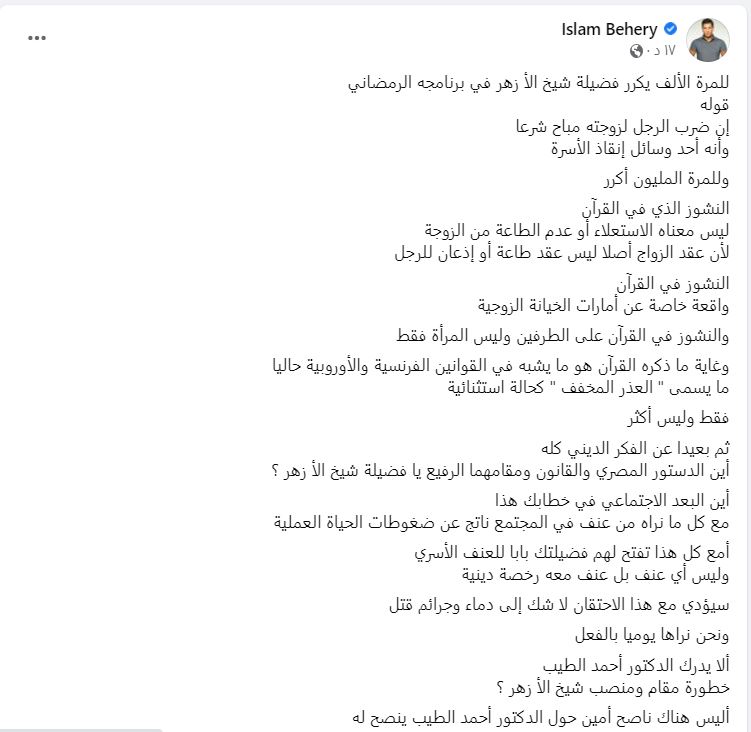This screenshot has width=751, height=732.
Task: Open the post options three-dot menu
Action: pyautogui.click(x=37, y=36)
